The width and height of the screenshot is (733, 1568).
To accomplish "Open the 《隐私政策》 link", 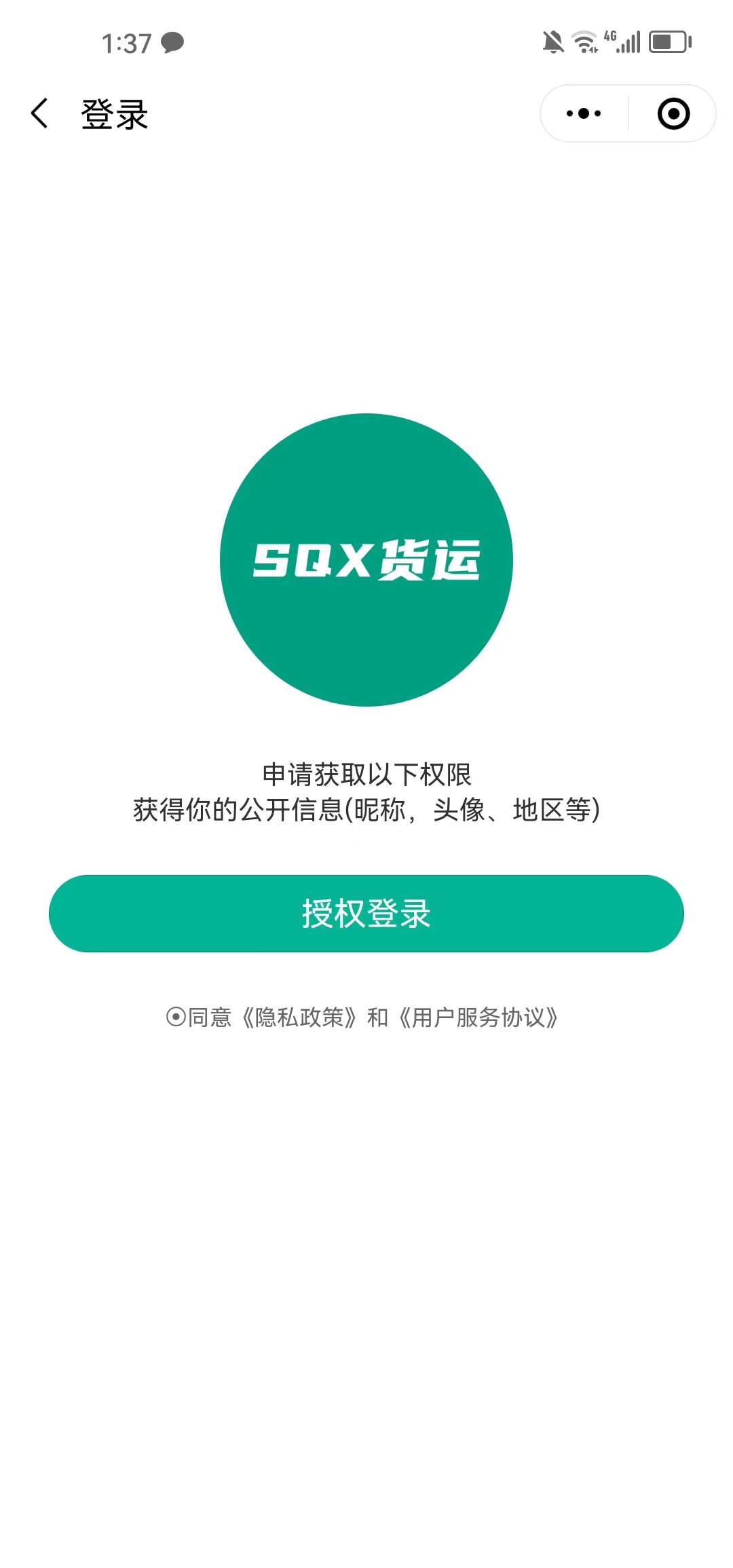I will click(300, 1018).
